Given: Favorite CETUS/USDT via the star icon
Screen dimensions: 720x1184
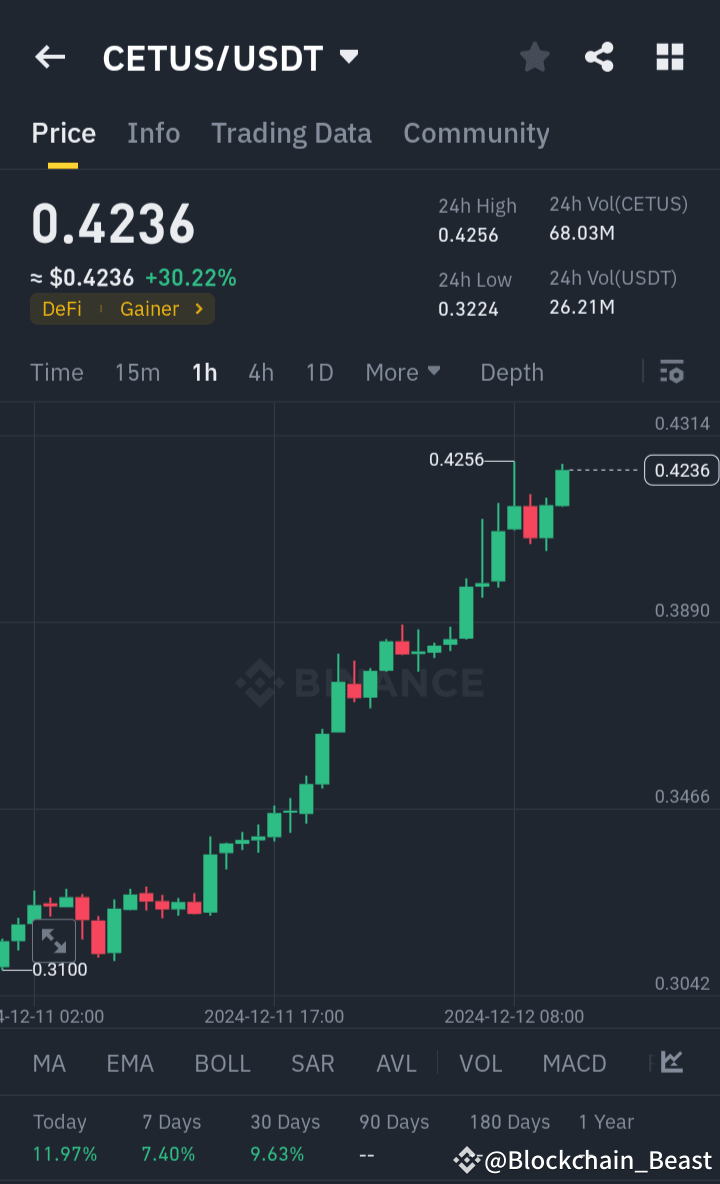Looking at the screenshot, I should (x=534, y=57).
